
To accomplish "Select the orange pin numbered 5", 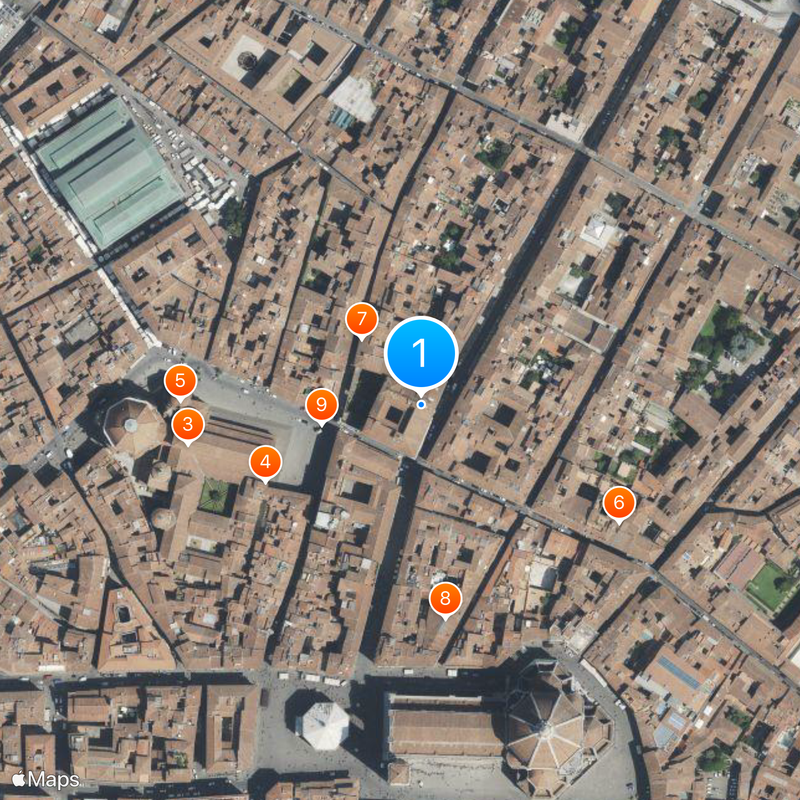I will (180, 380).
